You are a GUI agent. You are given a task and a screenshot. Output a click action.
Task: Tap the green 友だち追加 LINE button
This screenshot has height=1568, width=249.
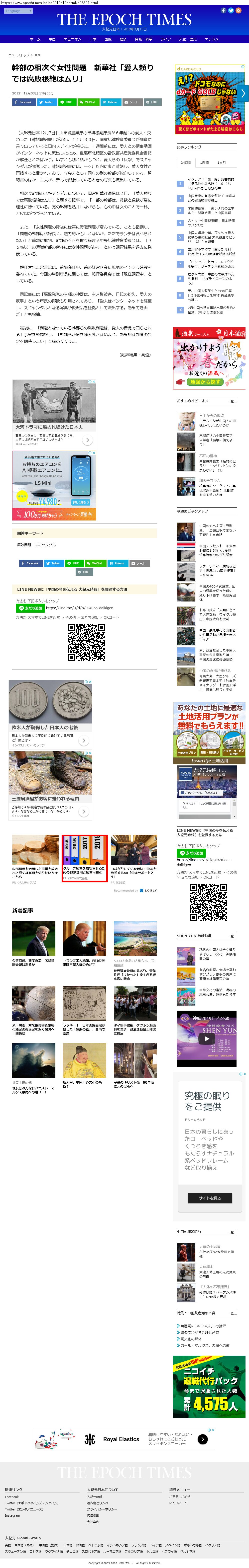coord(30,607)
